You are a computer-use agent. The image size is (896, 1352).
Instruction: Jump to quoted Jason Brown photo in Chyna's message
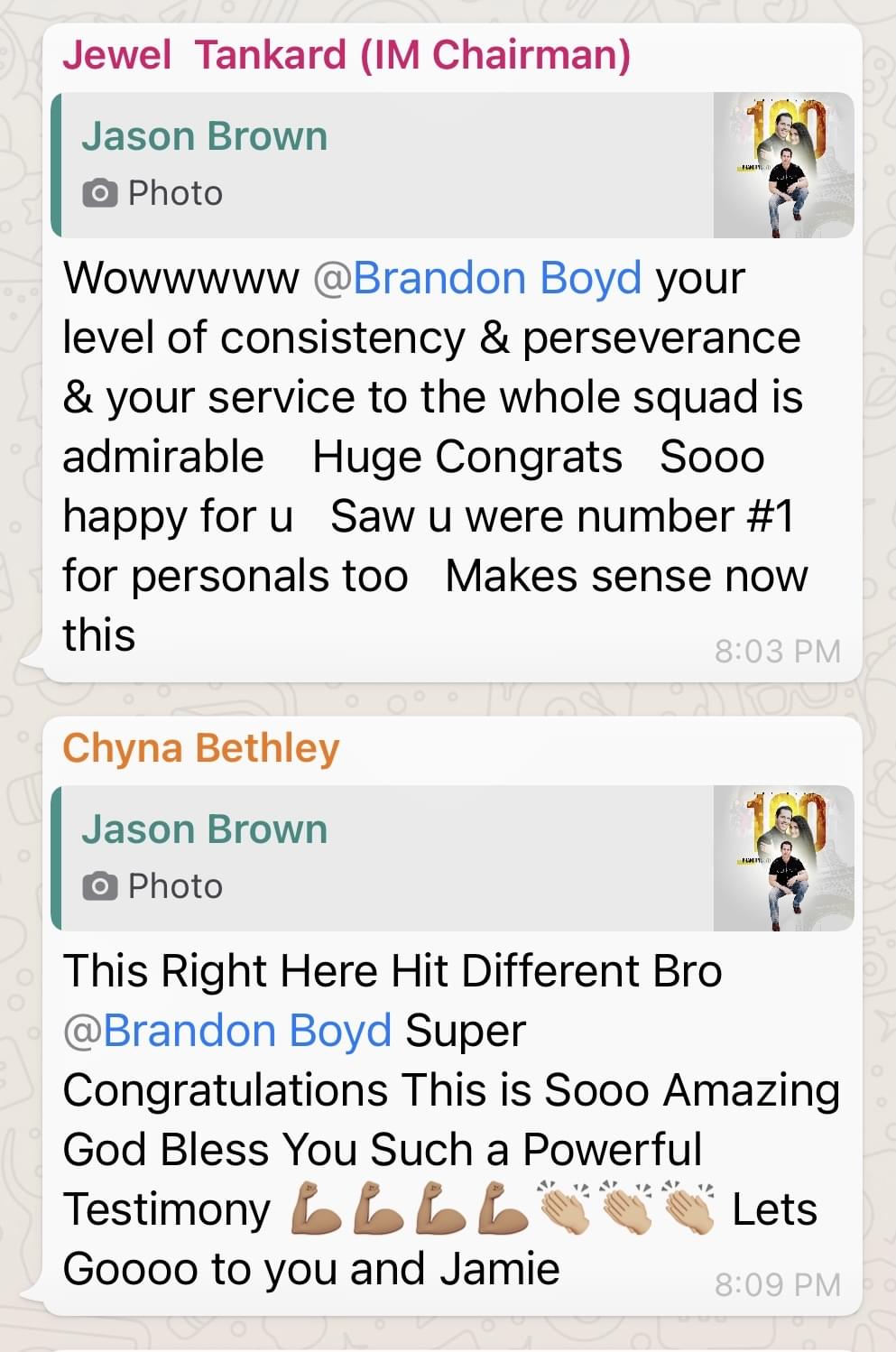[x=451, y=858]
